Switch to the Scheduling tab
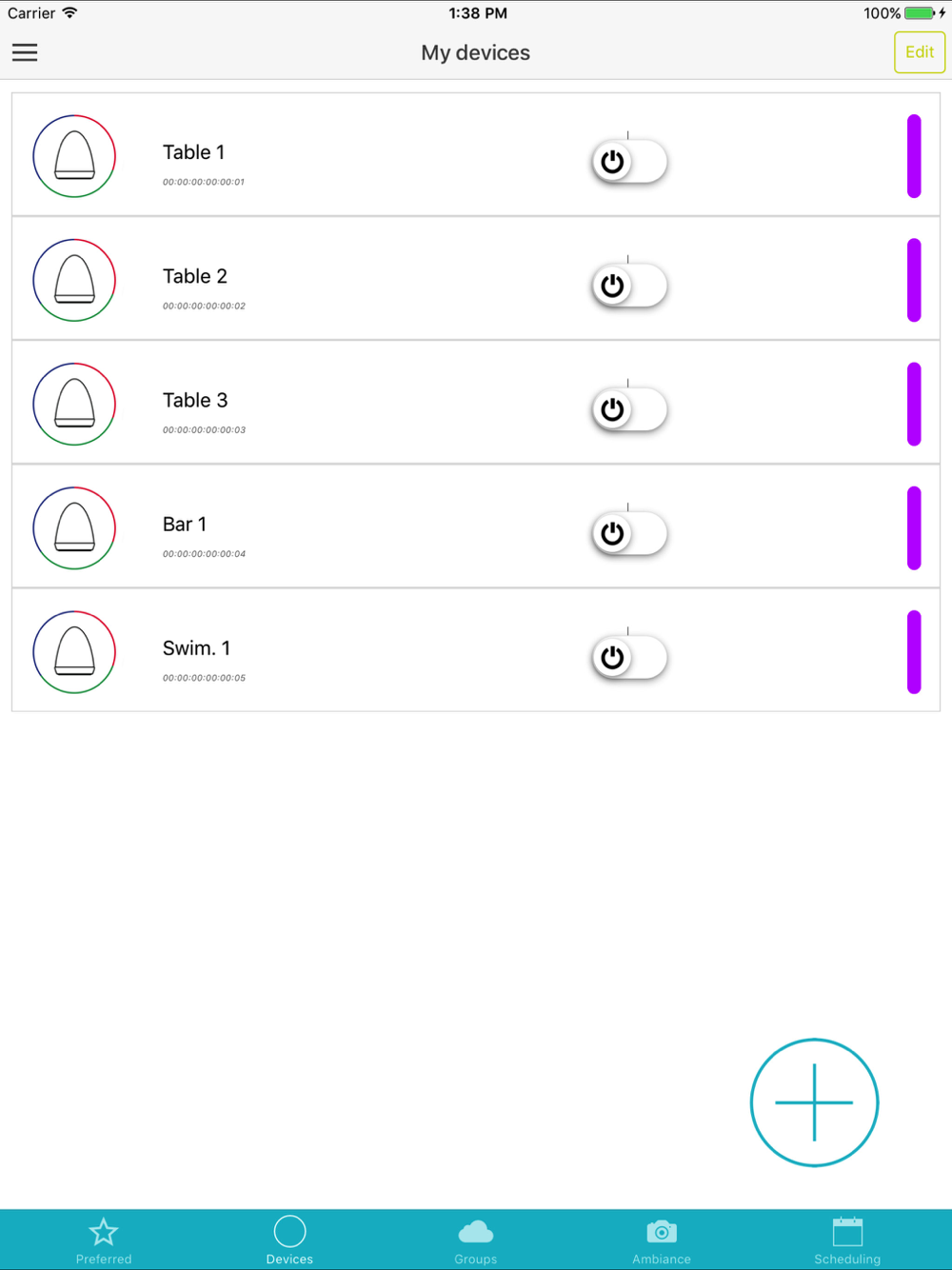The height and width of the screenshot is (1270, 952). click(x=847, y=1240)
